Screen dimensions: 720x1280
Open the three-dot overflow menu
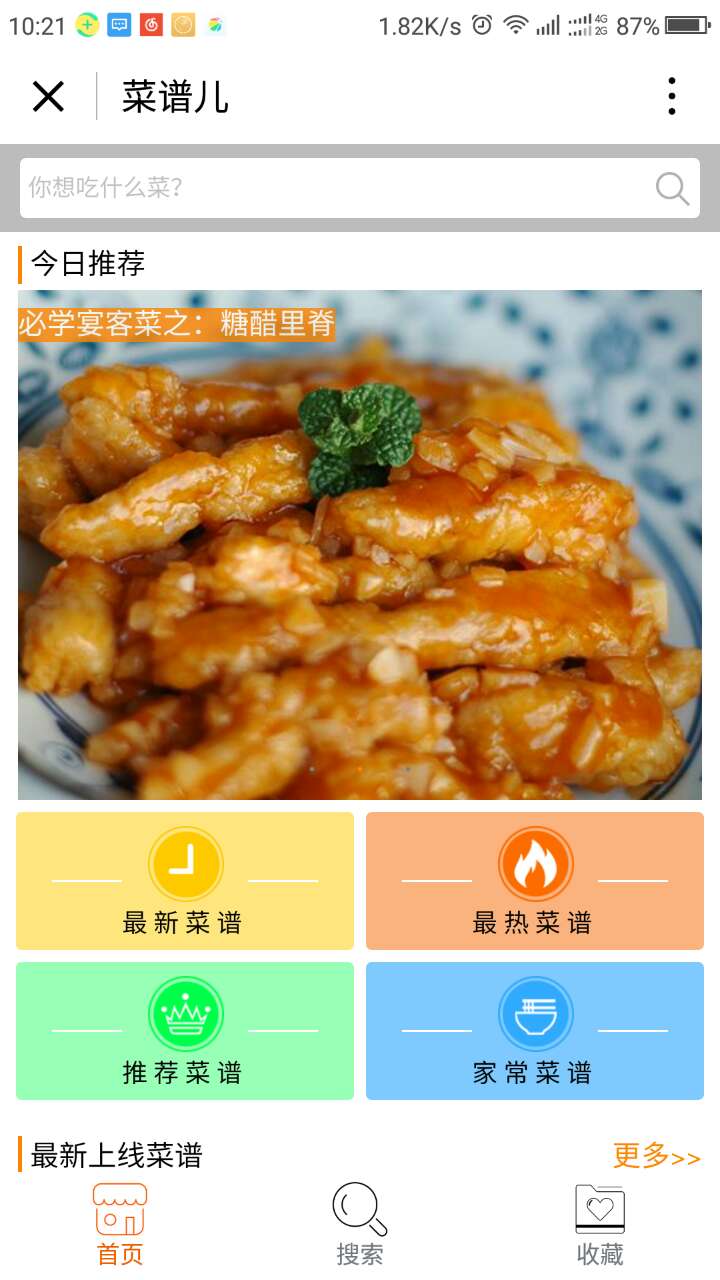click(671, 97)
